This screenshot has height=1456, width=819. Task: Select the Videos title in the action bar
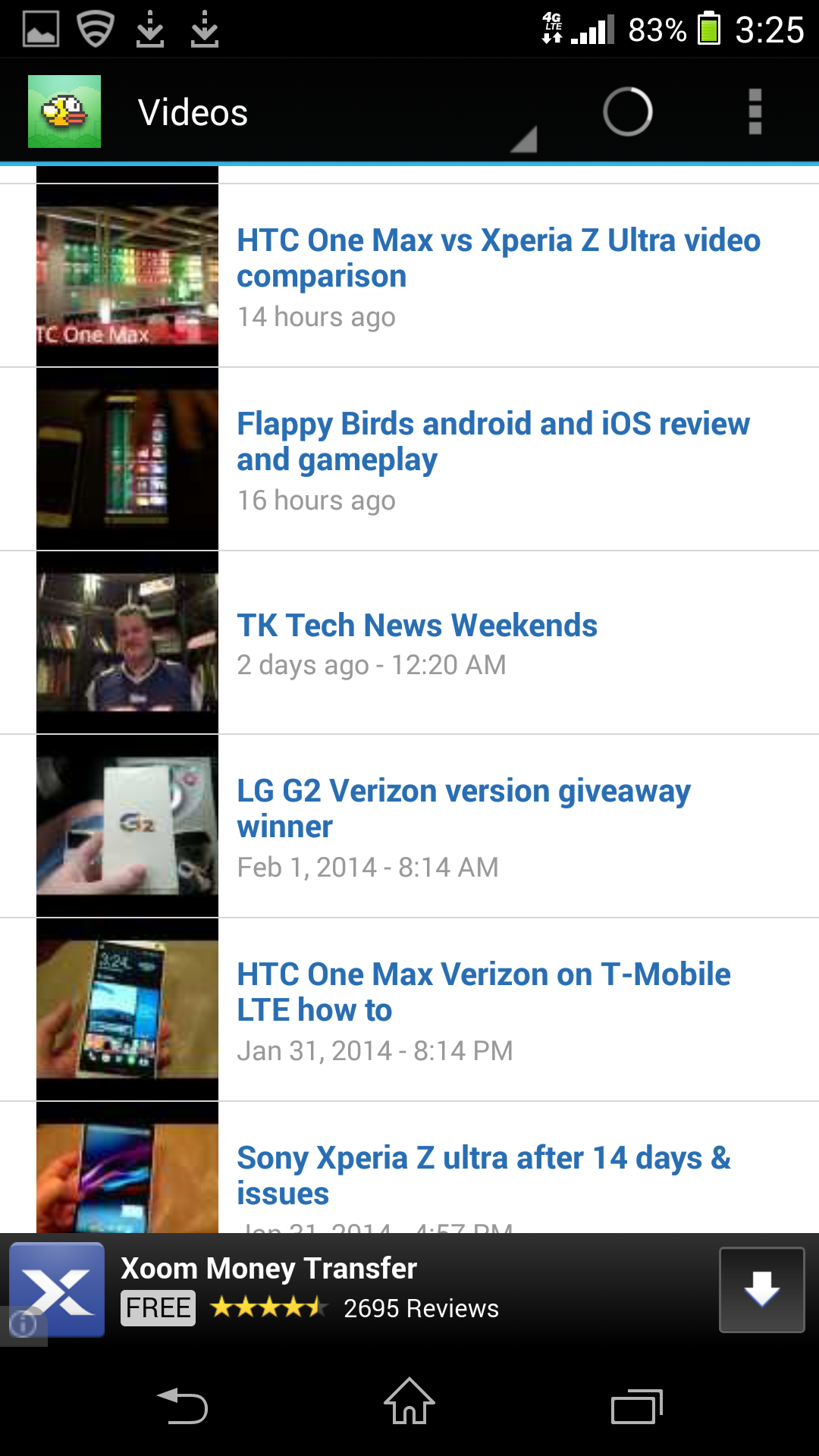pyautogui.click(x=191, y=111)
